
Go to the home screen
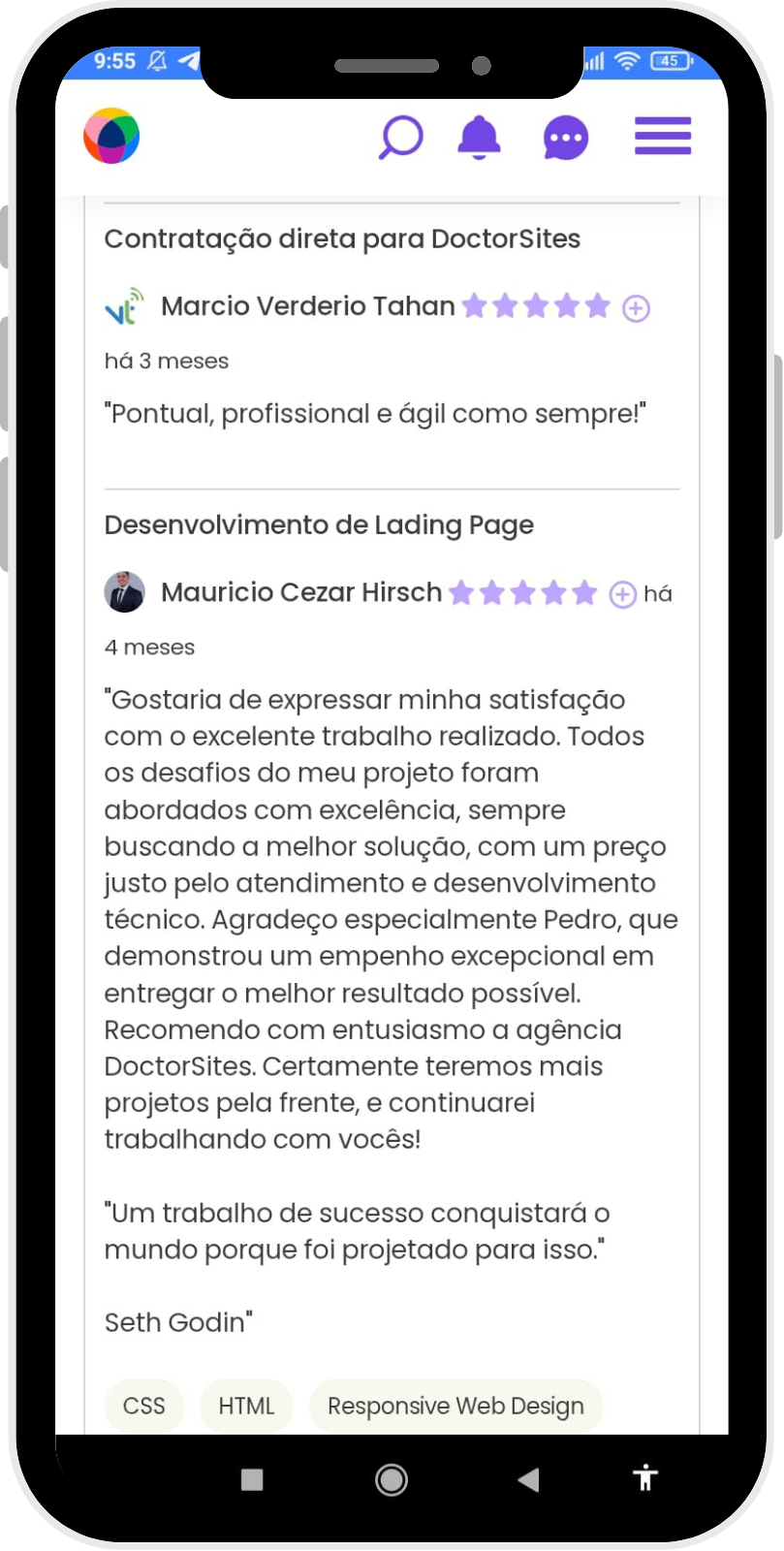(392, 1479)
